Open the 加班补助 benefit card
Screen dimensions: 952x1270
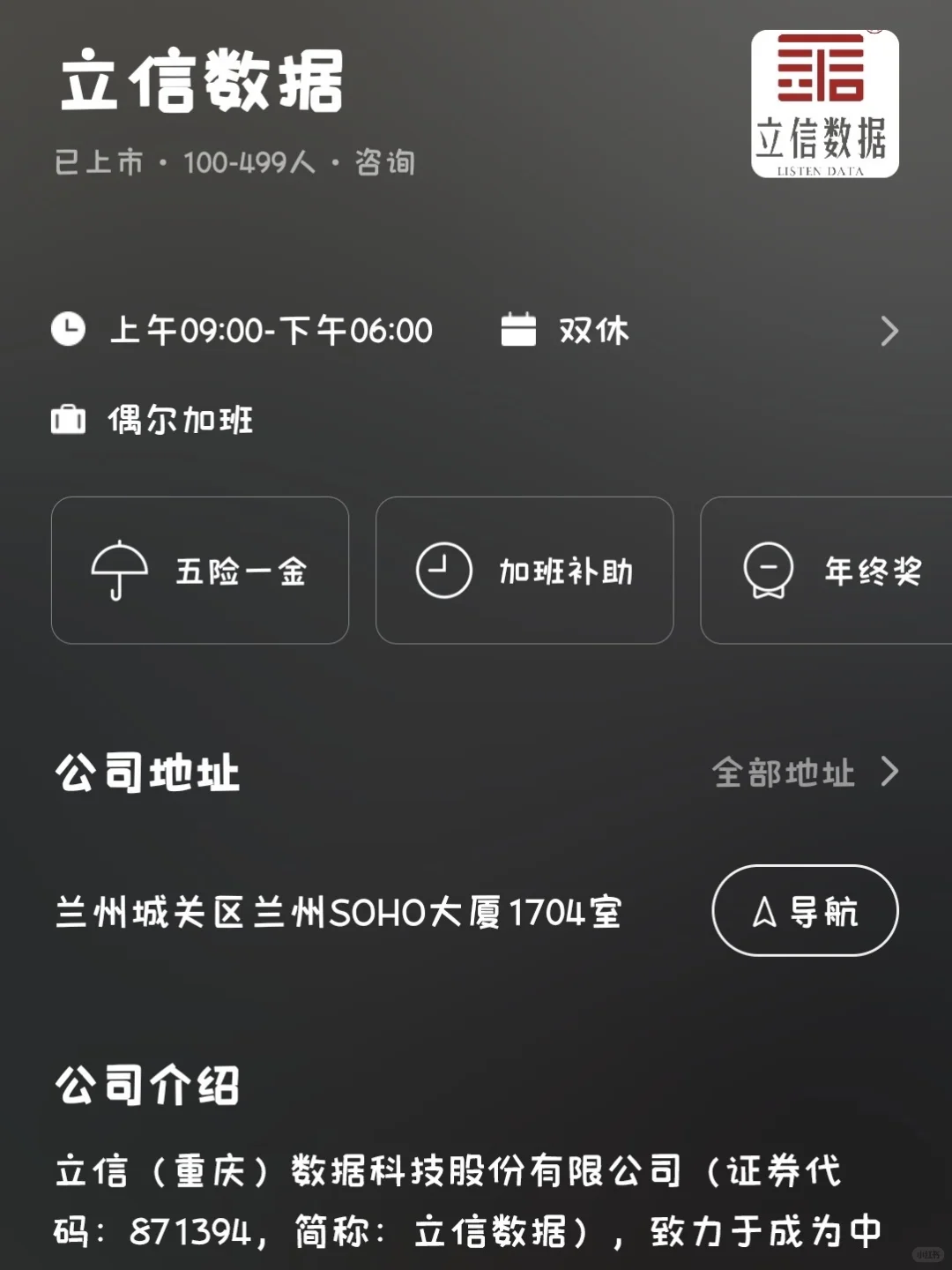point(524,571)
